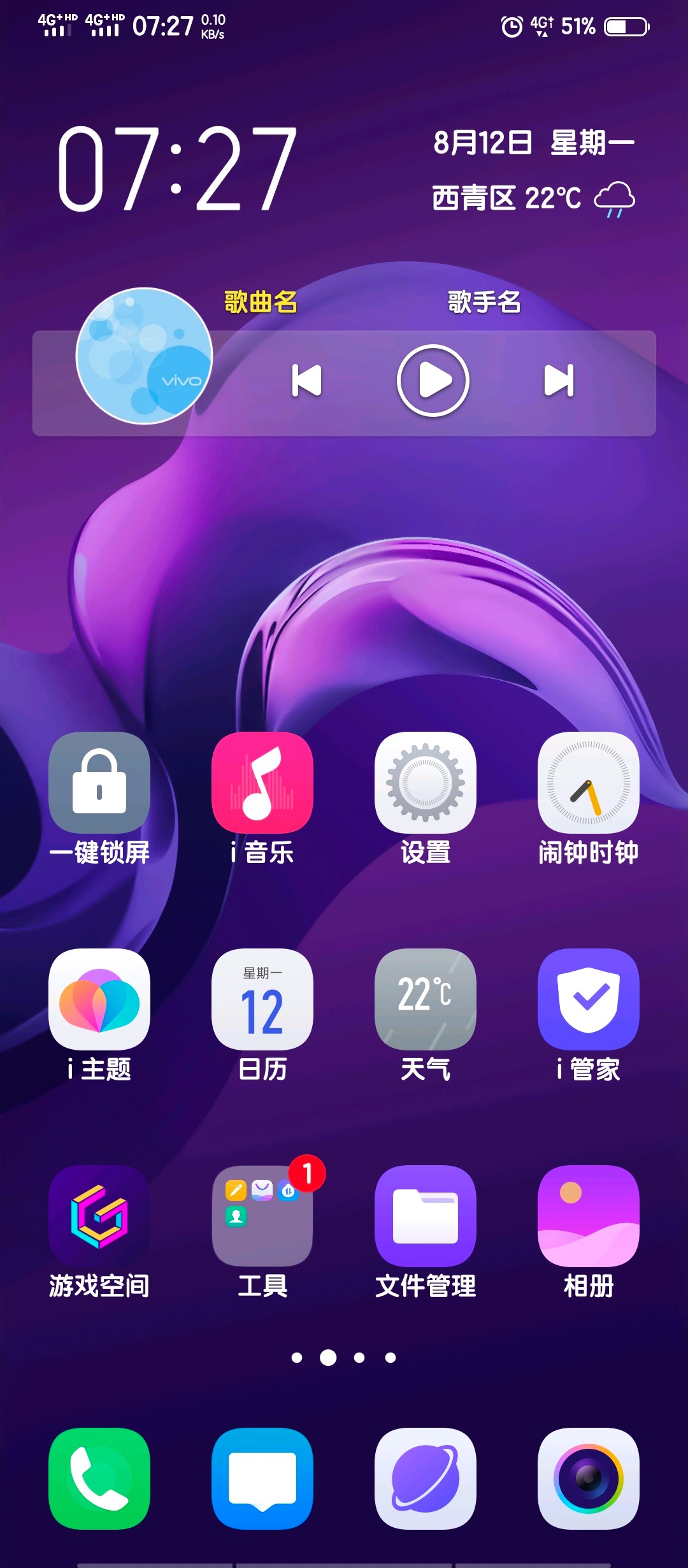Open the 相册 photo album
This screenshot has width=688, height=1568.
click(x=589, y=1216)
